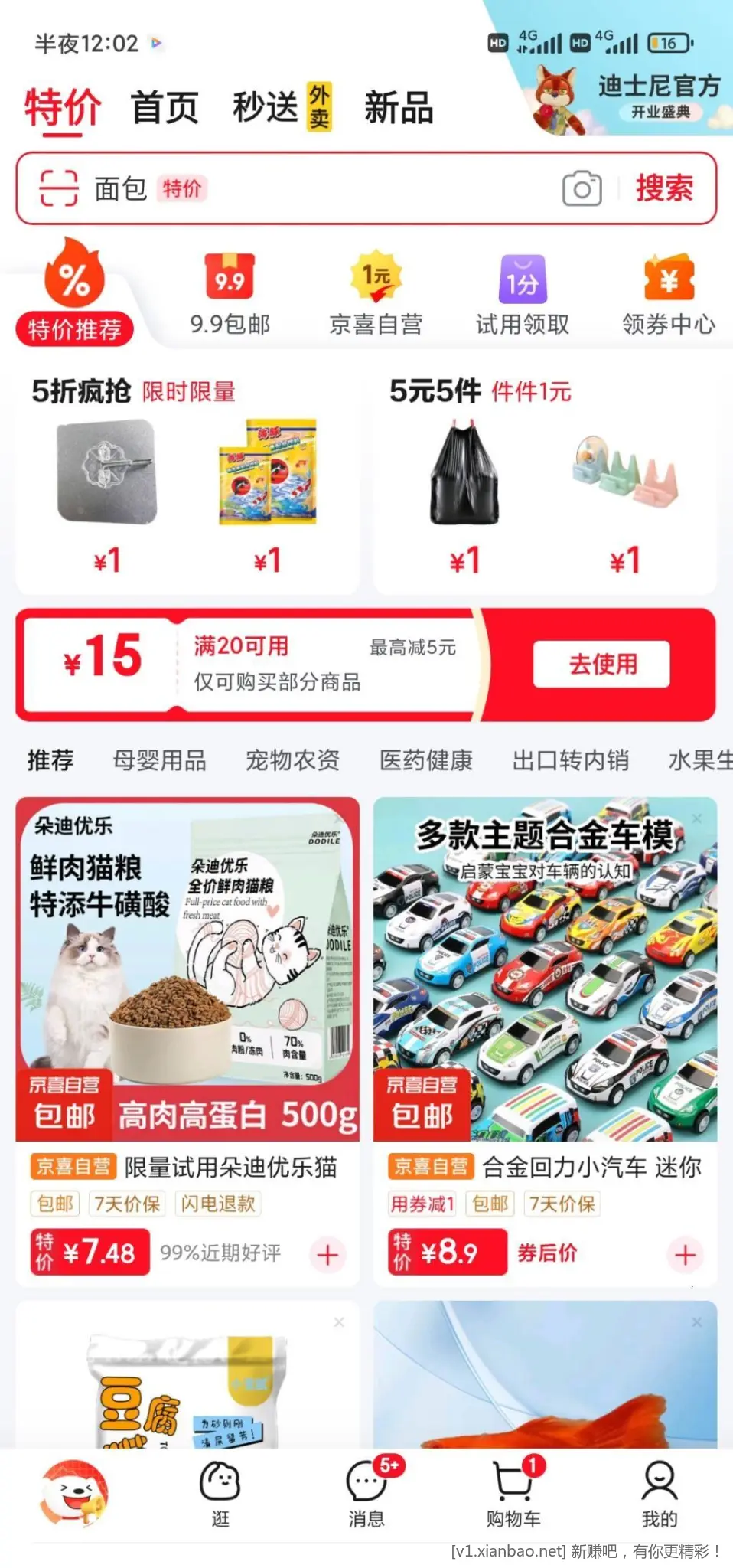This screenshot has height=1568, width=733.
Task: Select the 宠物农资 category
Action: [x=292, y=760]
